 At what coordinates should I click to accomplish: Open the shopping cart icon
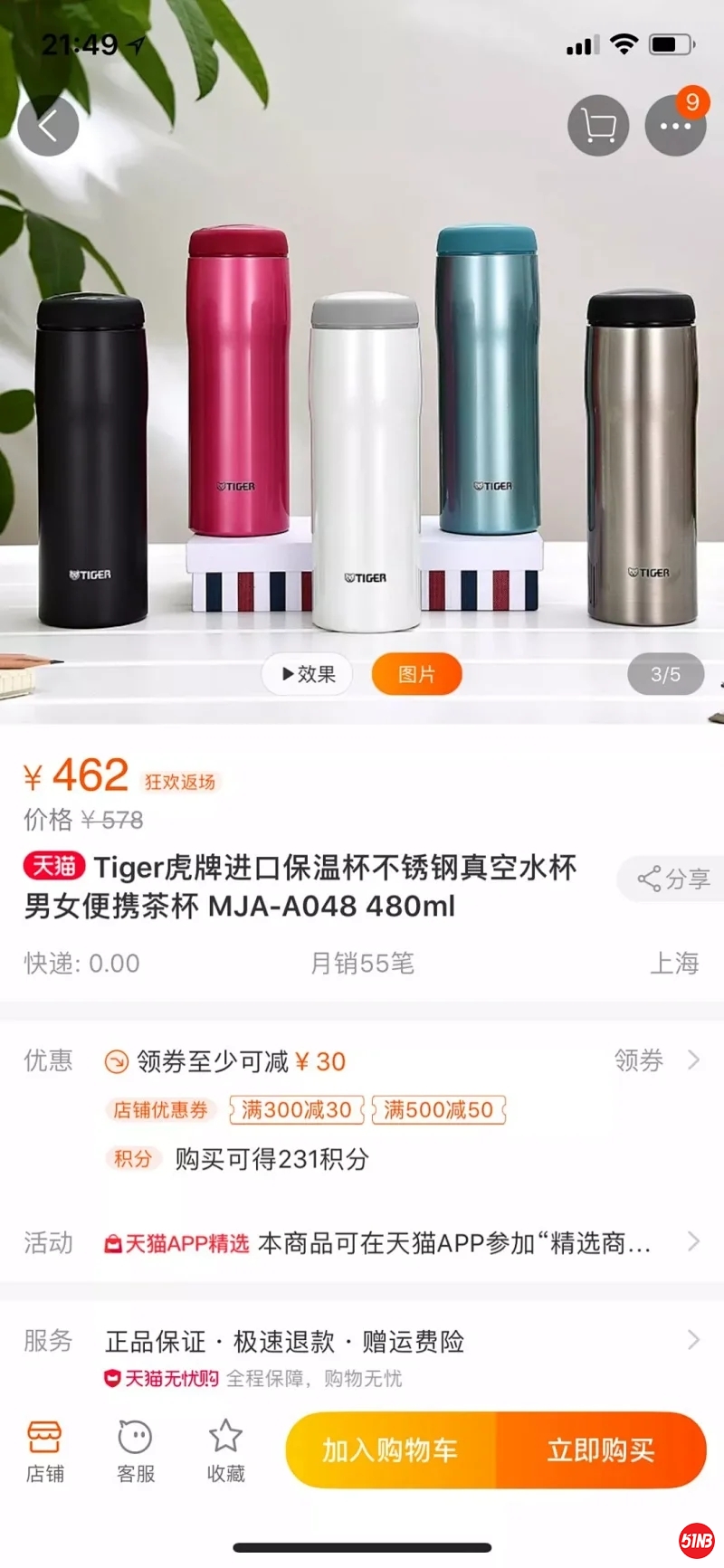click(x=597, y=126)
